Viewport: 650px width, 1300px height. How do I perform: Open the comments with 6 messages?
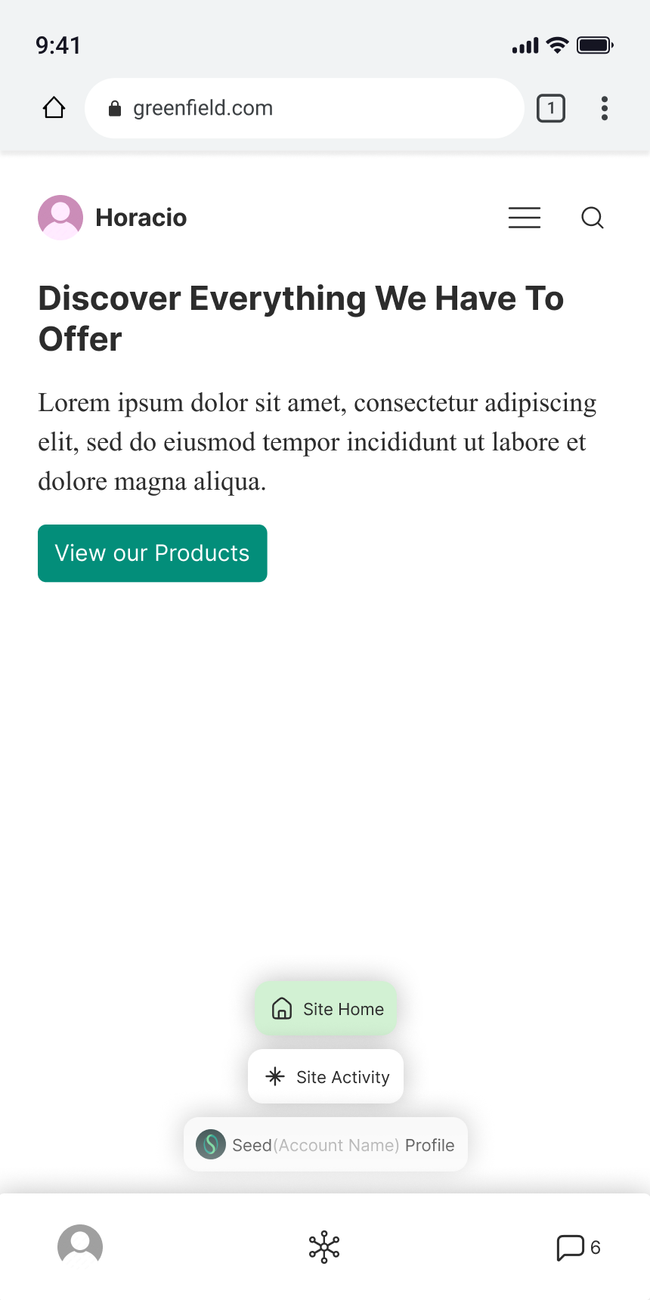577,1247
